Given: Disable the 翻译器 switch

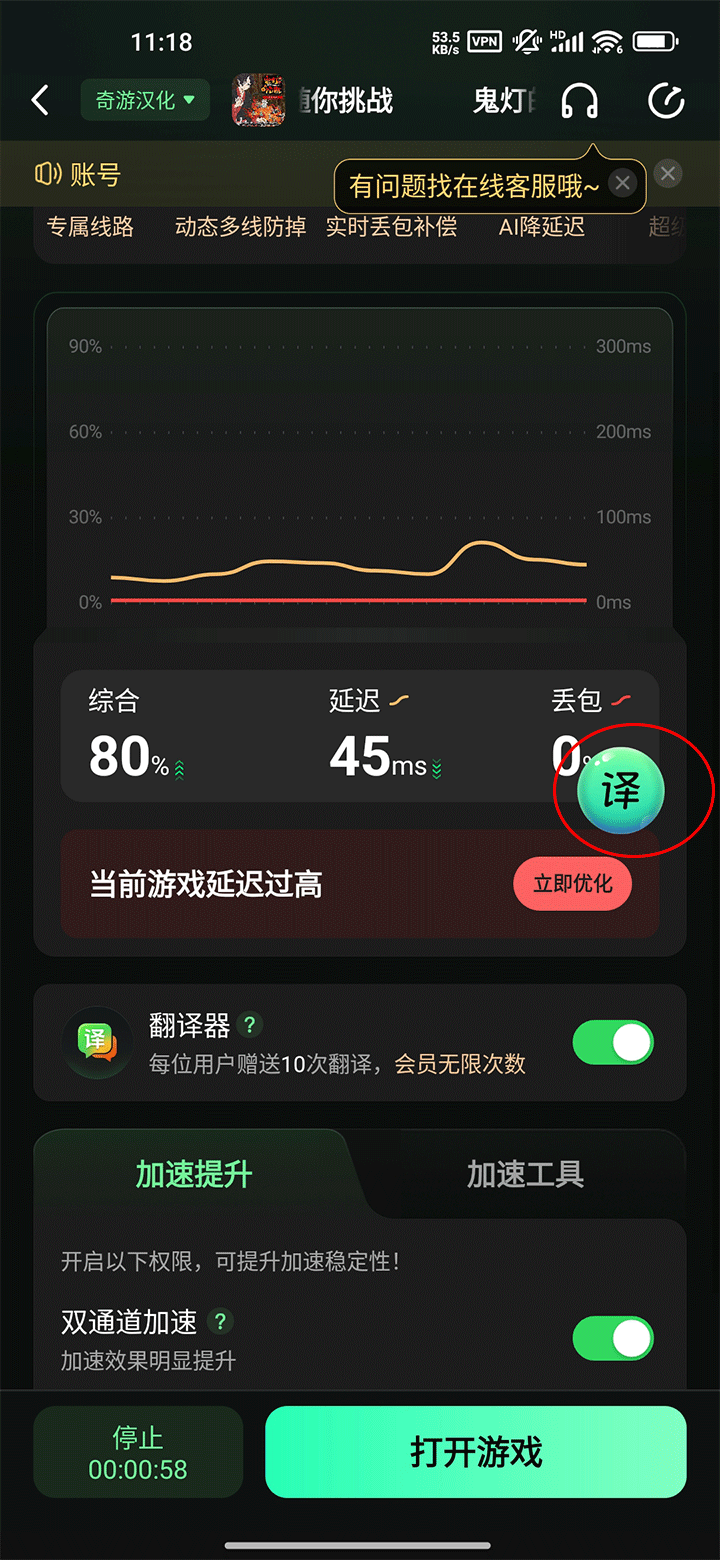Looking at the screenshot, I should (612, 1043).
